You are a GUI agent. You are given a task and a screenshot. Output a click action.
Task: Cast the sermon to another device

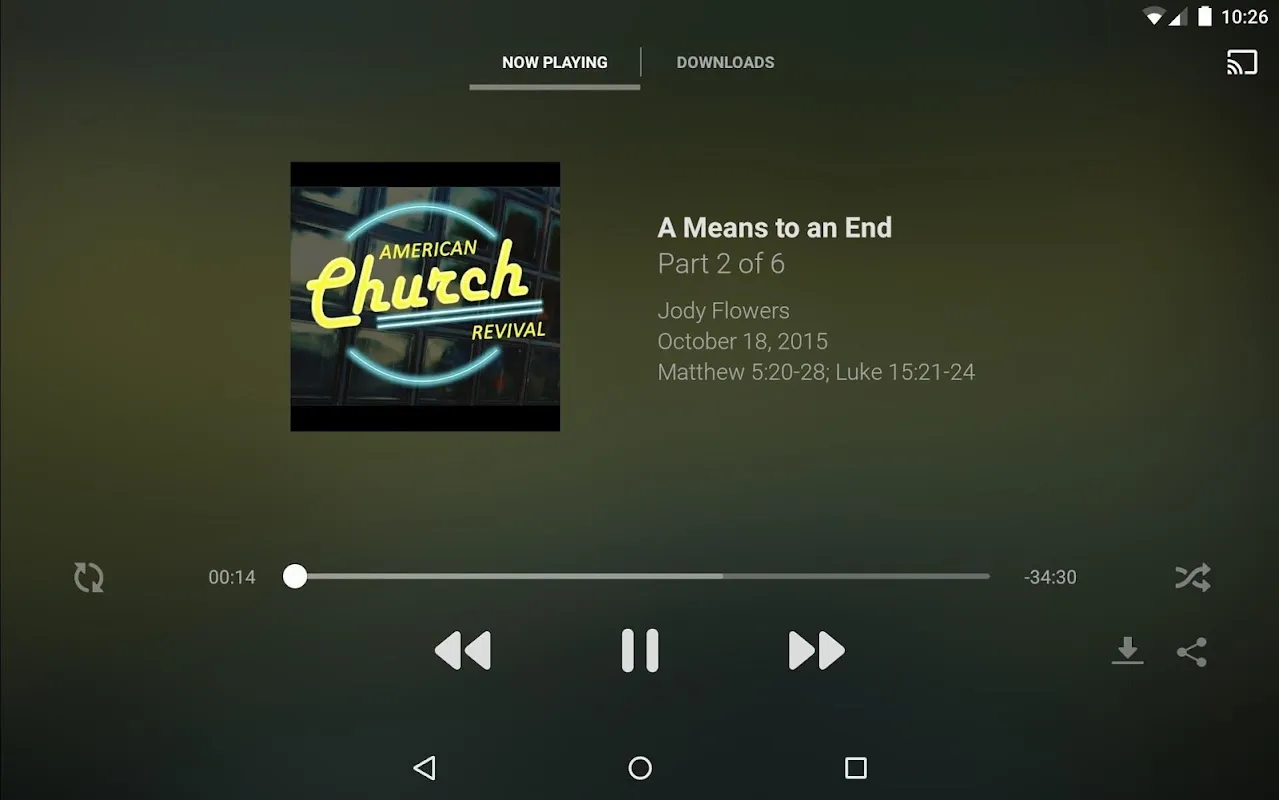[1242, 63]
